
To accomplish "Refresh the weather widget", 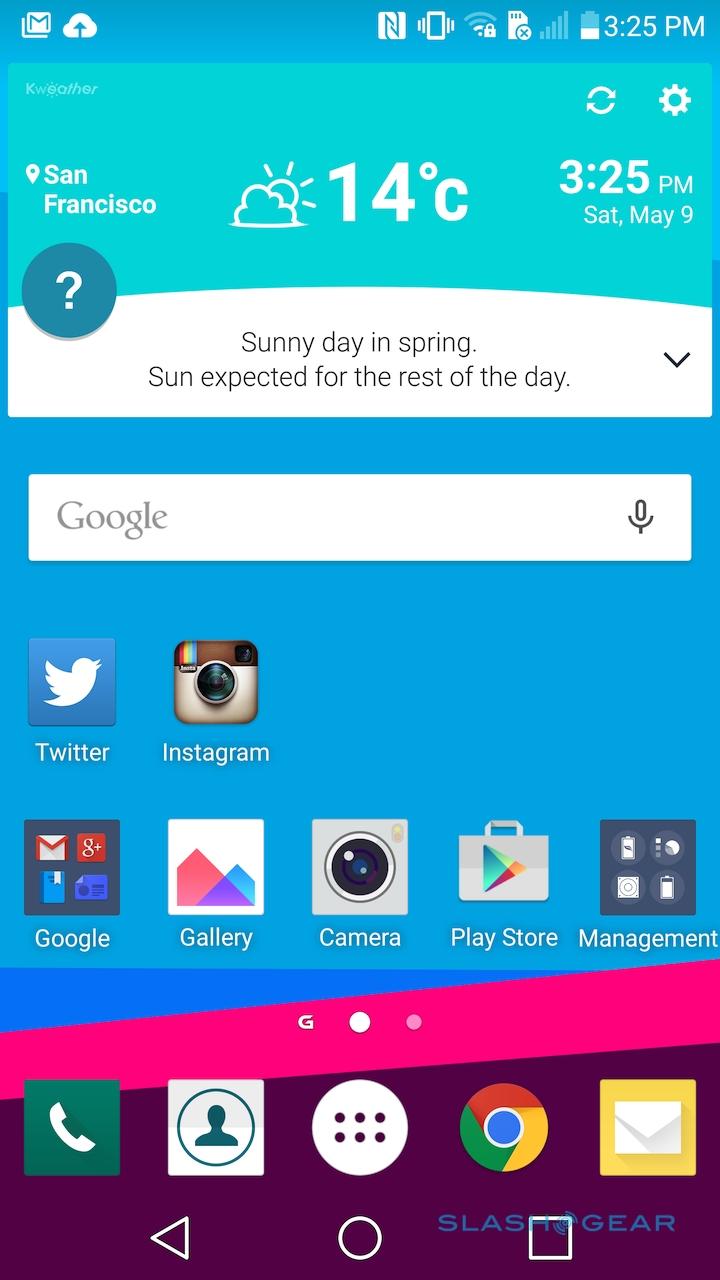I will click(601, 100).
